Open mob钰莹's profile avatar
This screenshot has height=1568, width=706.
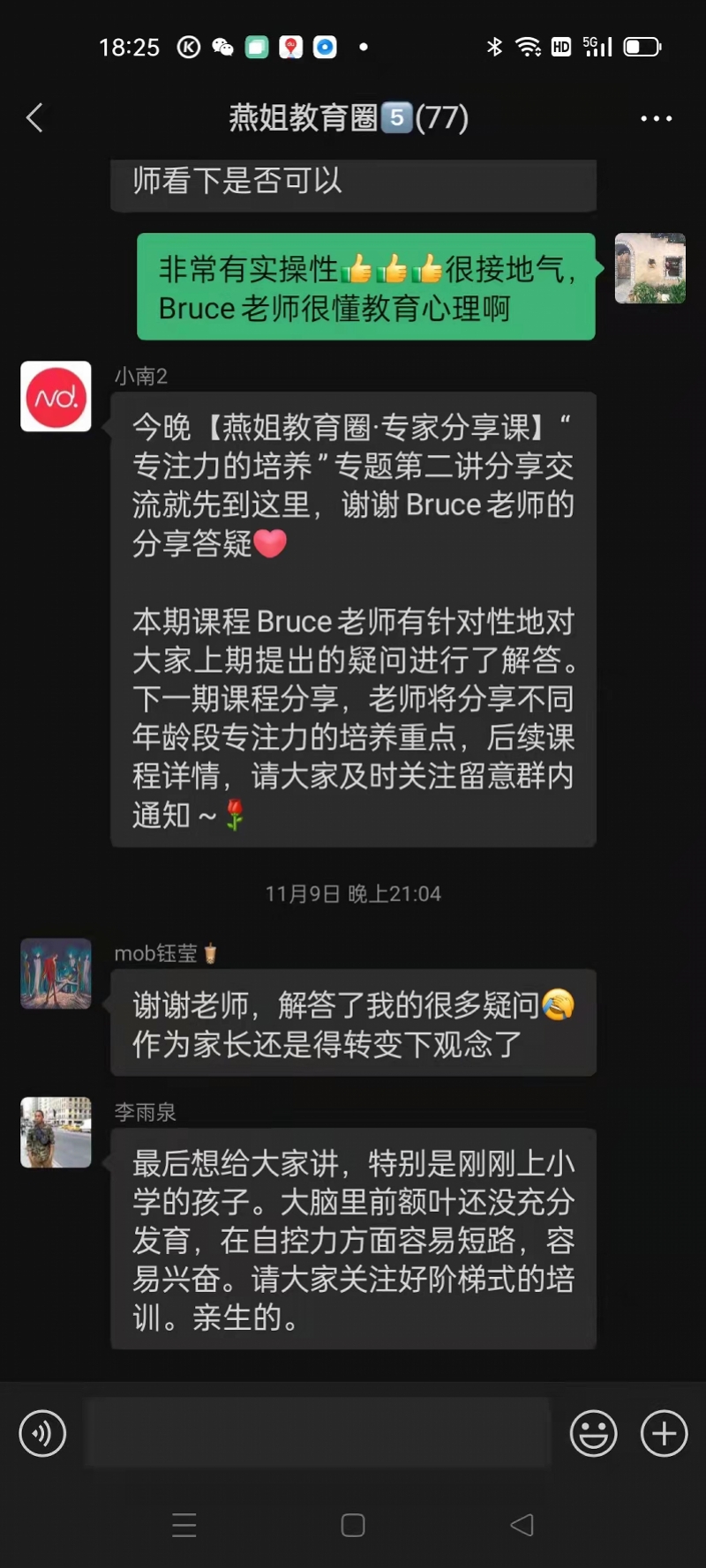click(56, 974)
